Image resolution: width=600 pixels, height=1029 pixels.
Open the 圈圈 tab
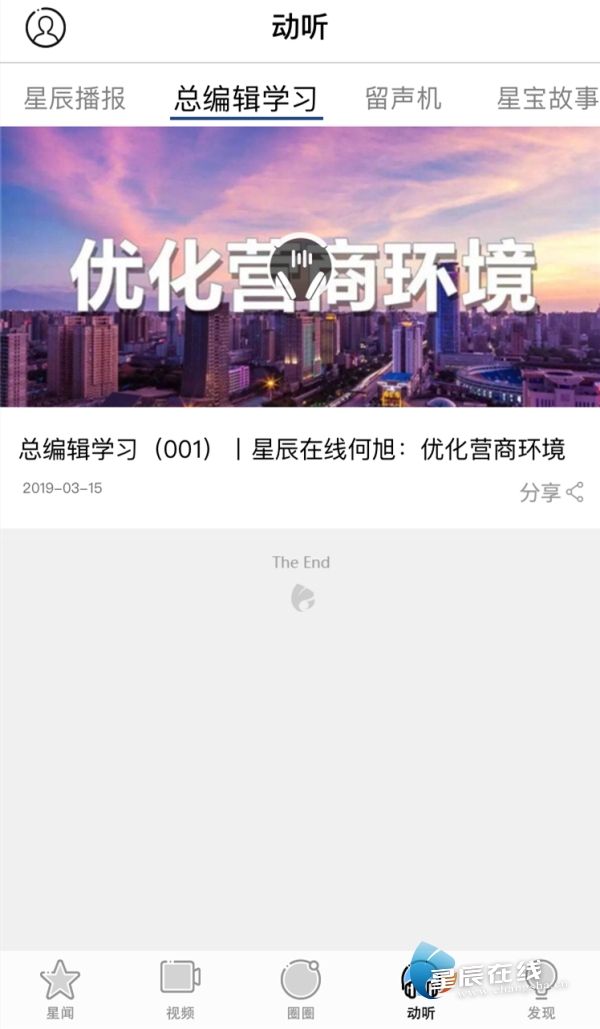pyautogui.click(x=301, y=988)
